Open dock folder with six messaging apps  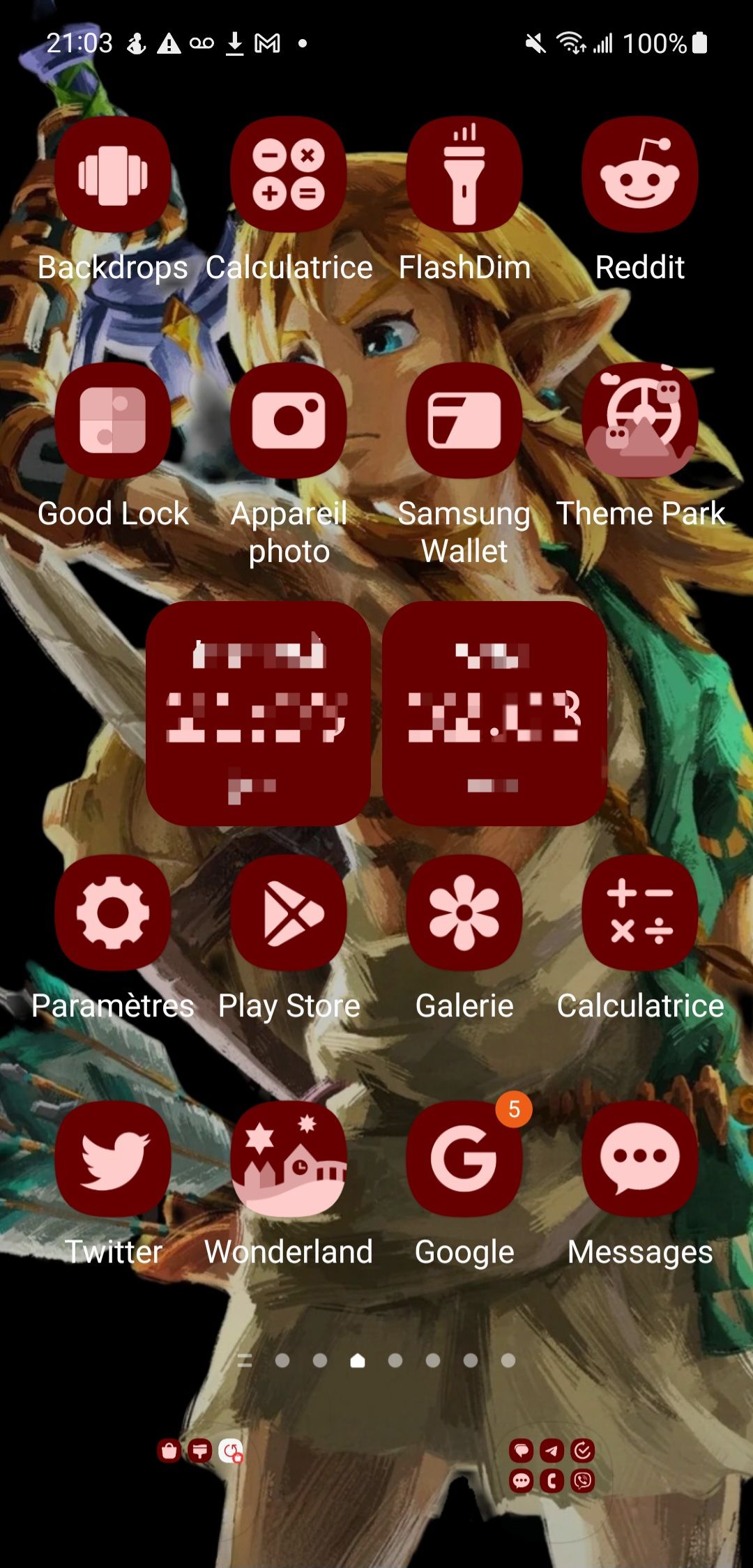click(552, 1465)
